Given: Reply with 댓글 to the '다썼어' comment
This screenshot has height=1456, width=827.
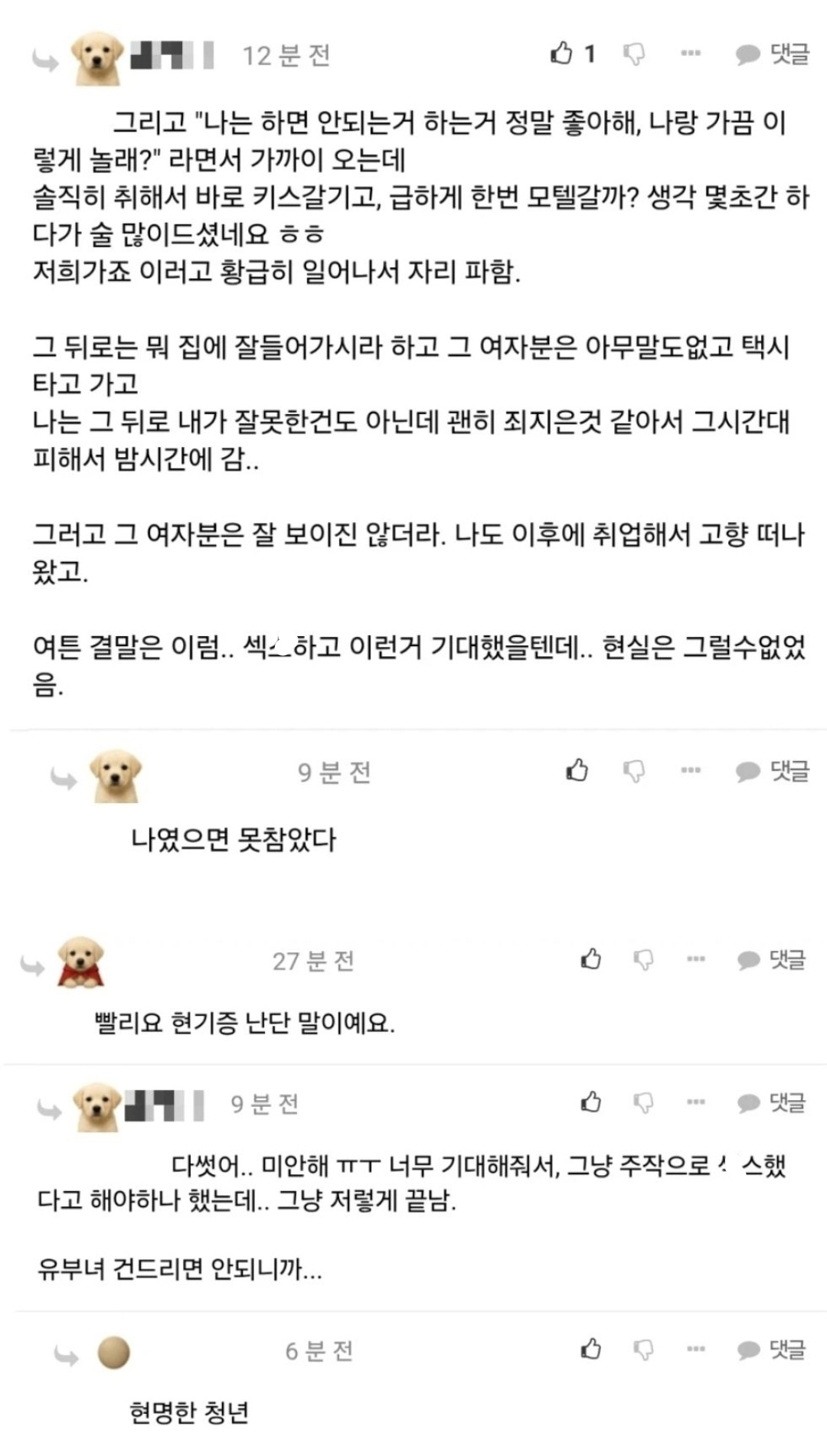Looking at the screenshot, I should [771, 1103].
